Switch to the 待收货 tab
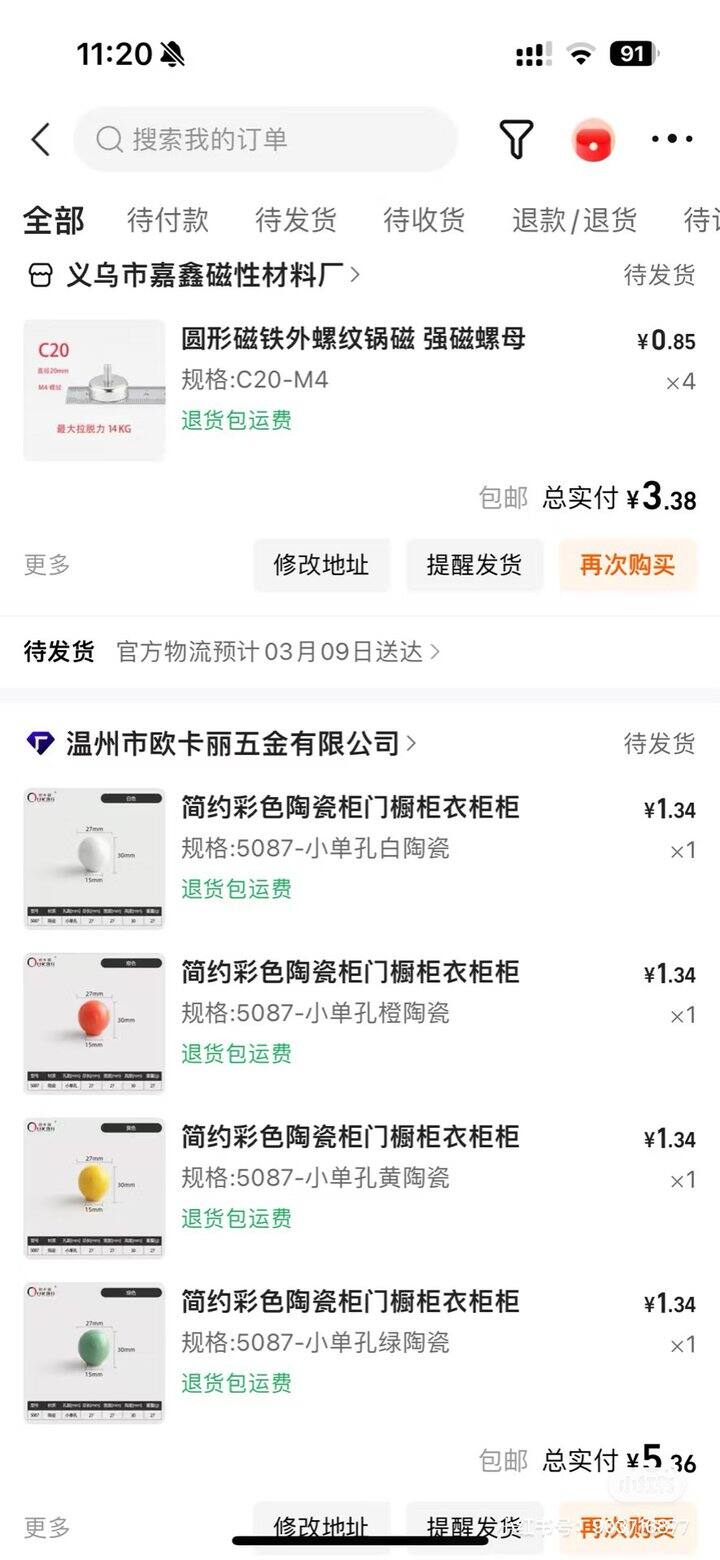Viewport: 720px width, 1560px height. [x=424, y=220]
